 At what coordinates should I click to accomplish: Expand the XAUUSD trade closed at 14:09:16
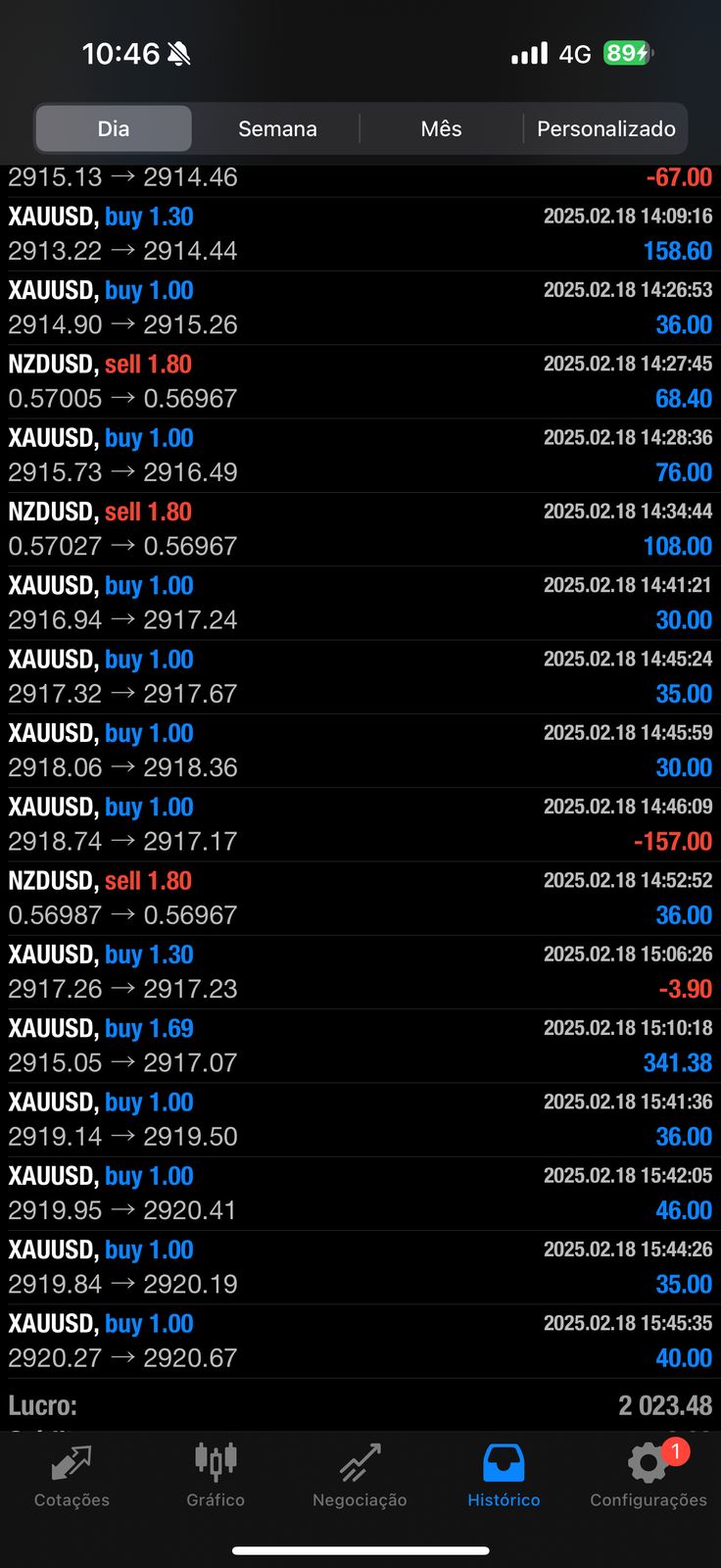360,233
